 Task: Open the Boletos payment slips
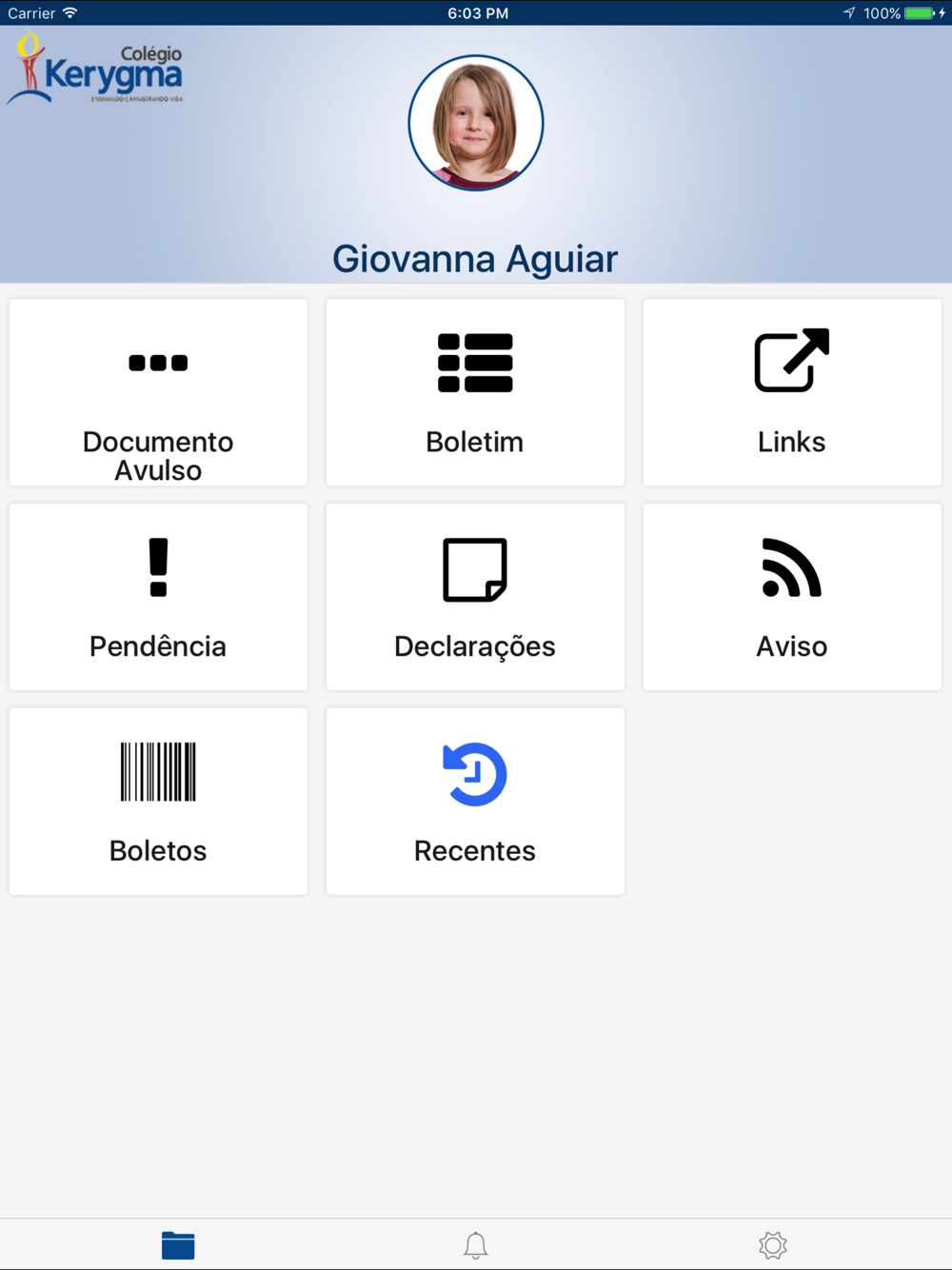tap(158, 801)
